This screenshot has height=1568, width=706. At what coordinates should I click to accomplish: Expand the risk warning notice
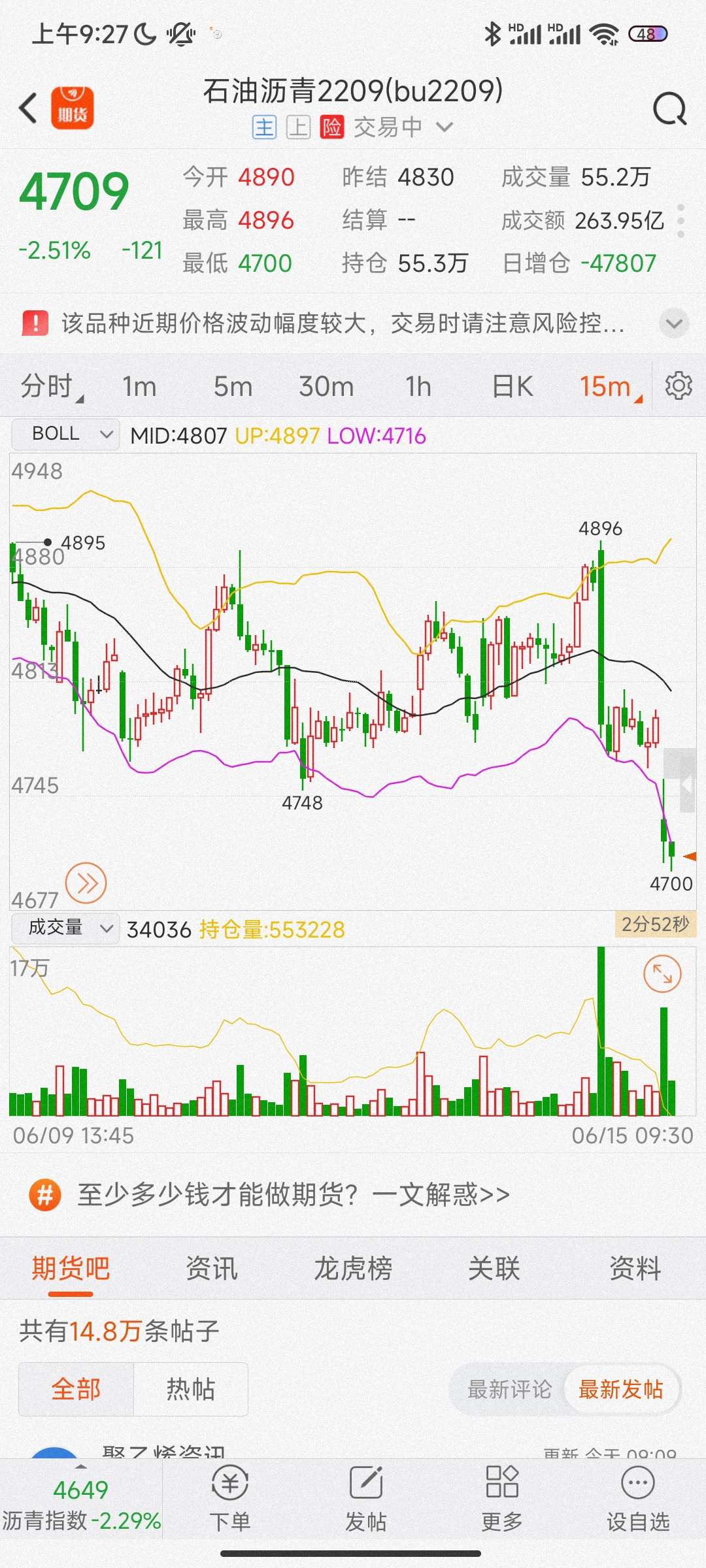tap(674, 323)
